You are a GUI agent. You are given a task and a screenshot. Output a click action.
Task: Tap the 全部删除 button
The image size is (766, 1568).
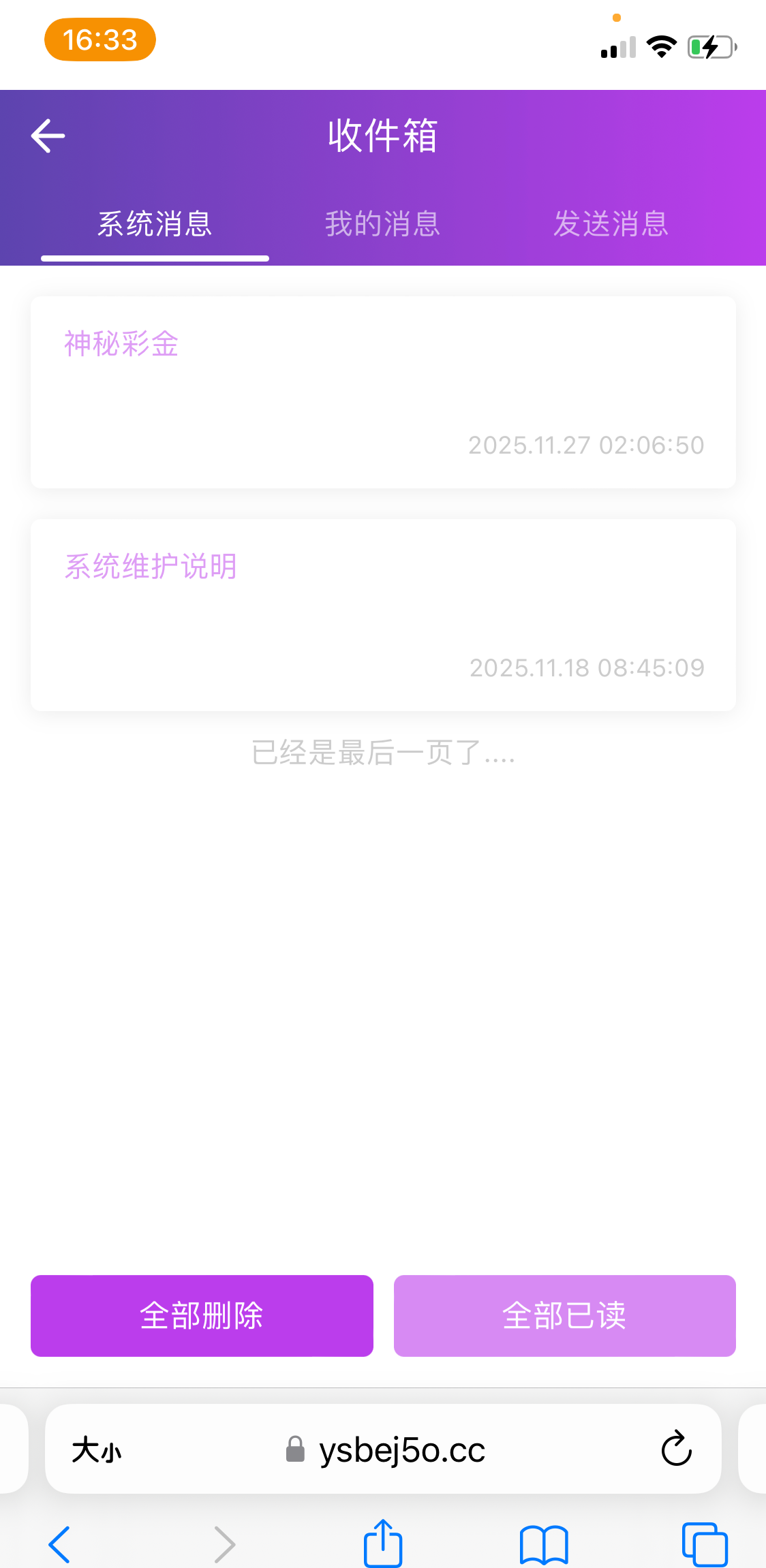point(202,1315)
